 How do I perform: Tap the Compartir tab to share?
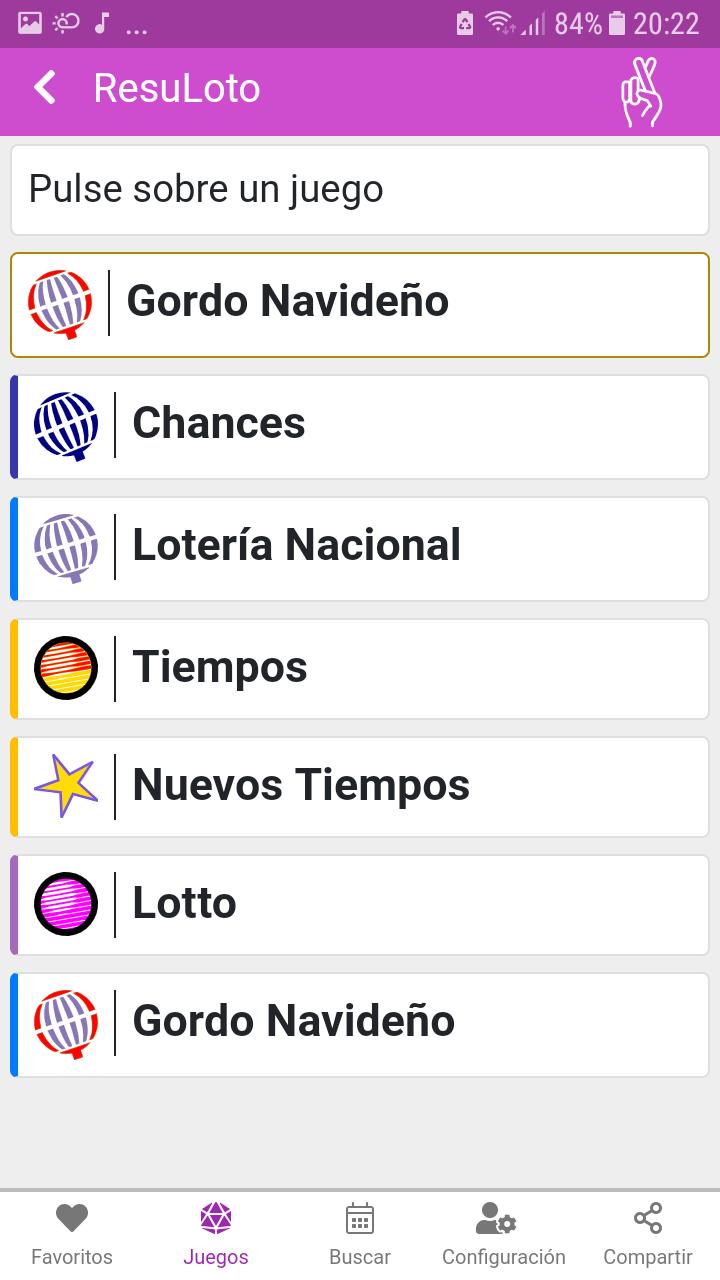click(648, 1236)
